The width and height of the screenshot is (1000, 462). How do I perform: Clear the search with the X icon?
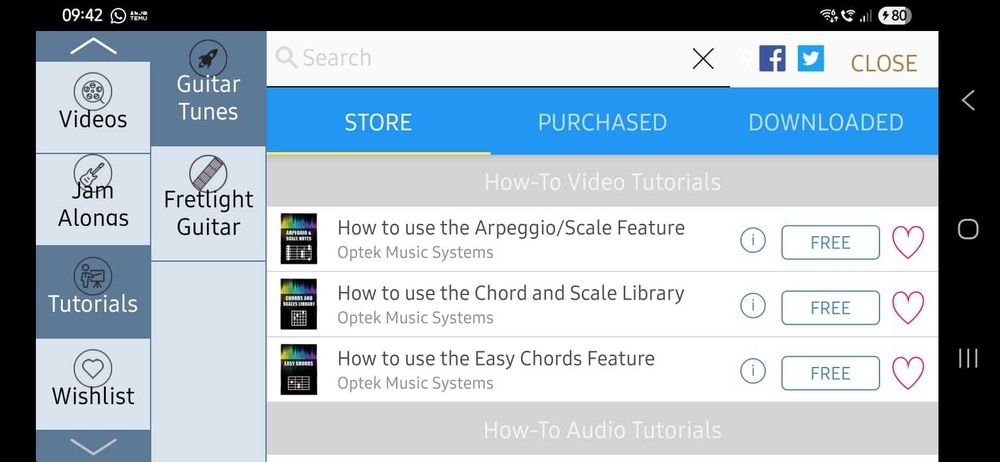[703, 59]
